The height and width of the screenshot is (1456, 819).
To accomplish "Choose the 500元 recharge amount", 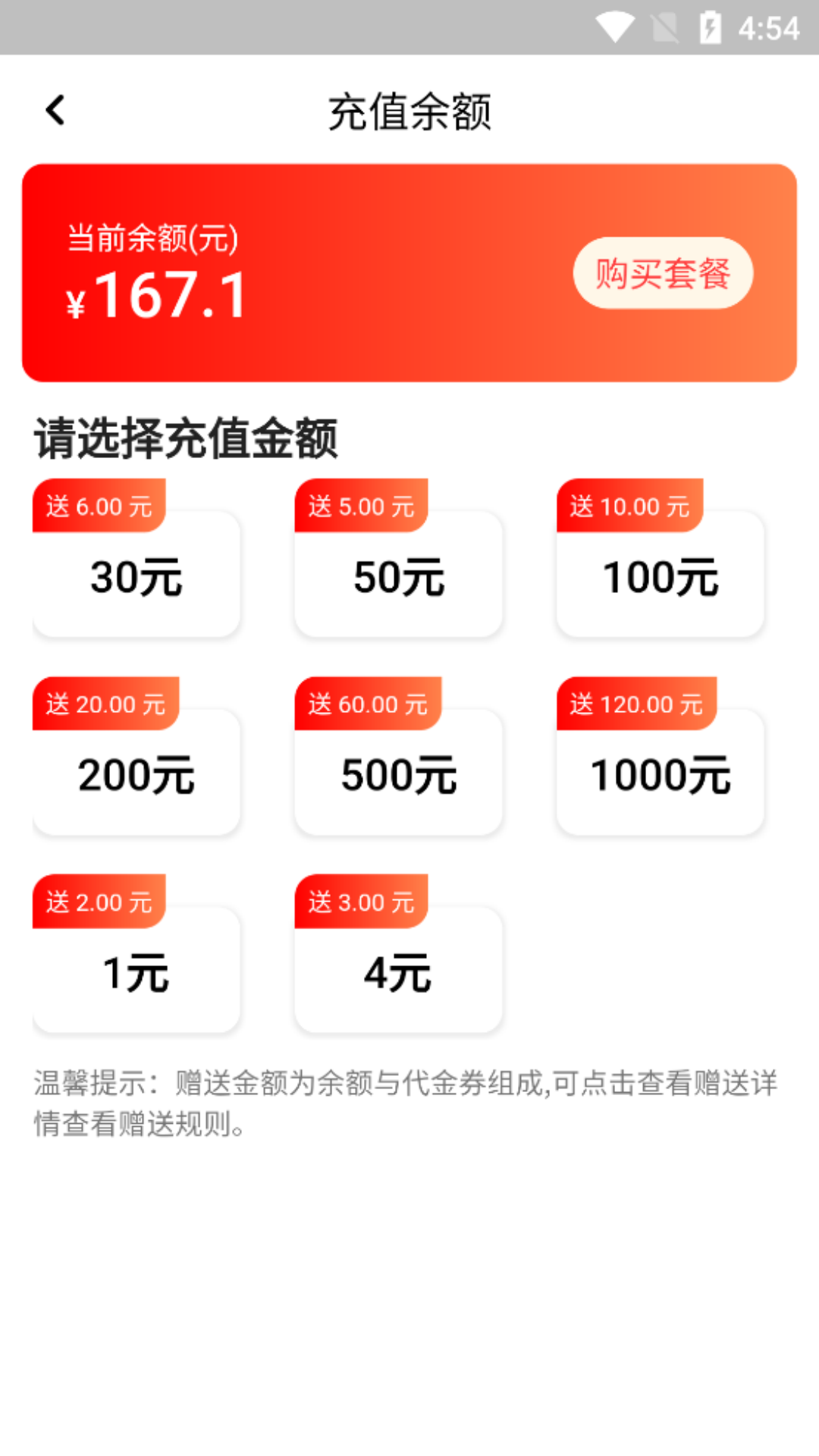I will pos(398,774).
